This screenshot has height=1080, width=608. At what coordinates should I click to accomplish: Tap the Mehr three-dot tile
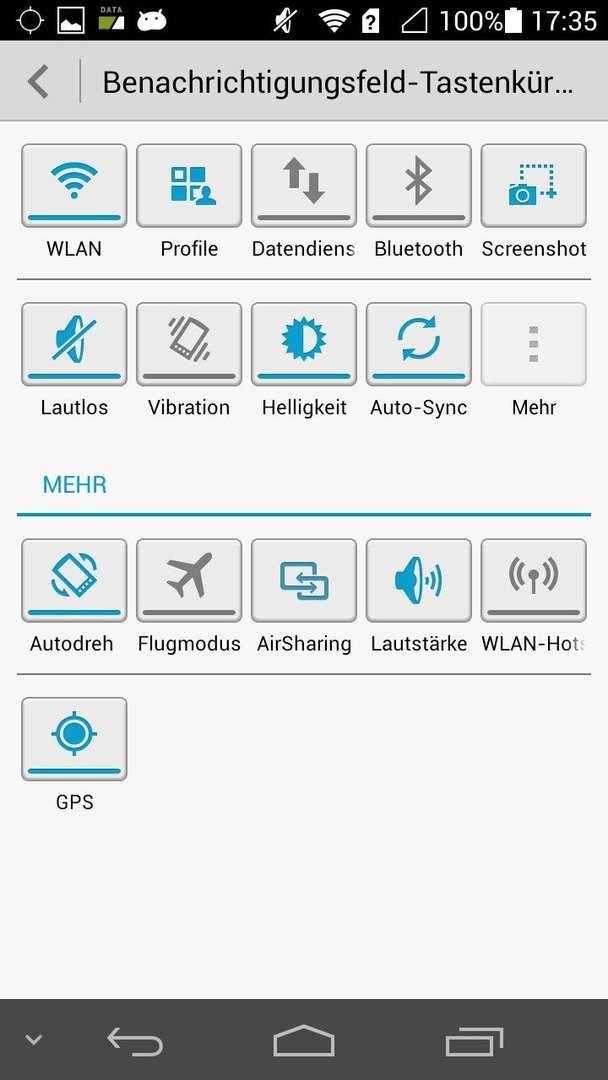click(x=534, y=344)
